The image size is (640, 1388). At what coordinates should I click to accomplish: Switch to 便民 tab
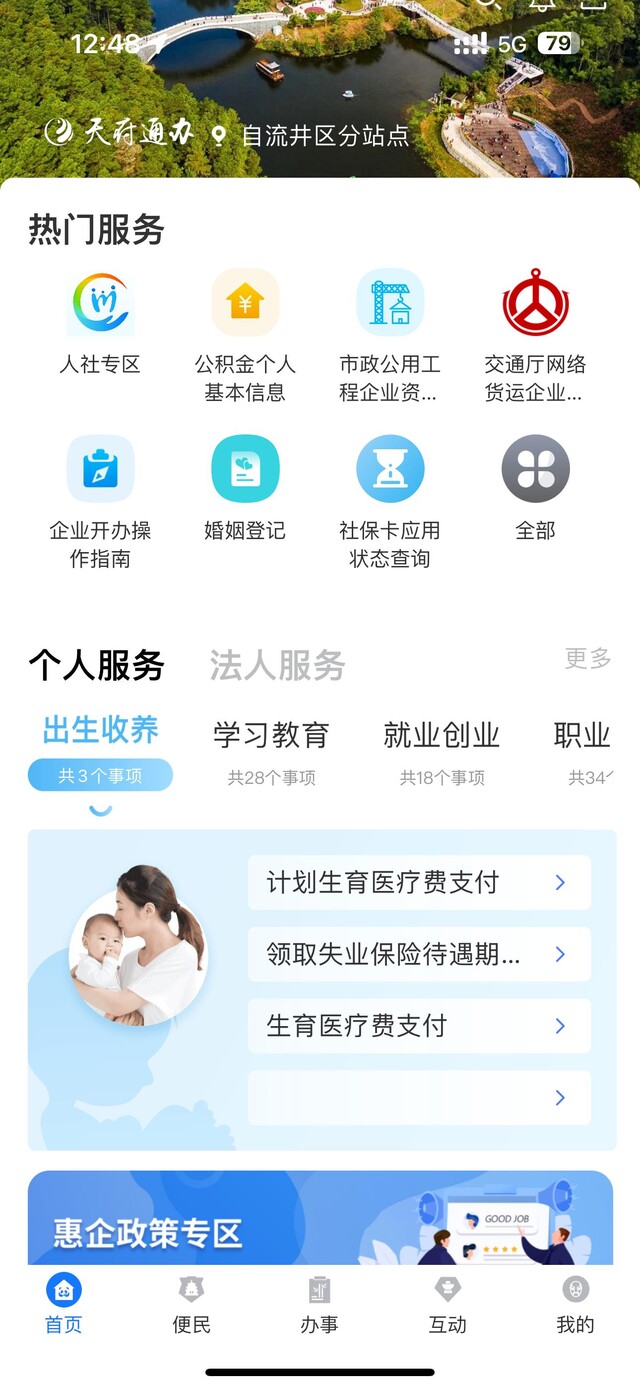(191, 1304)
